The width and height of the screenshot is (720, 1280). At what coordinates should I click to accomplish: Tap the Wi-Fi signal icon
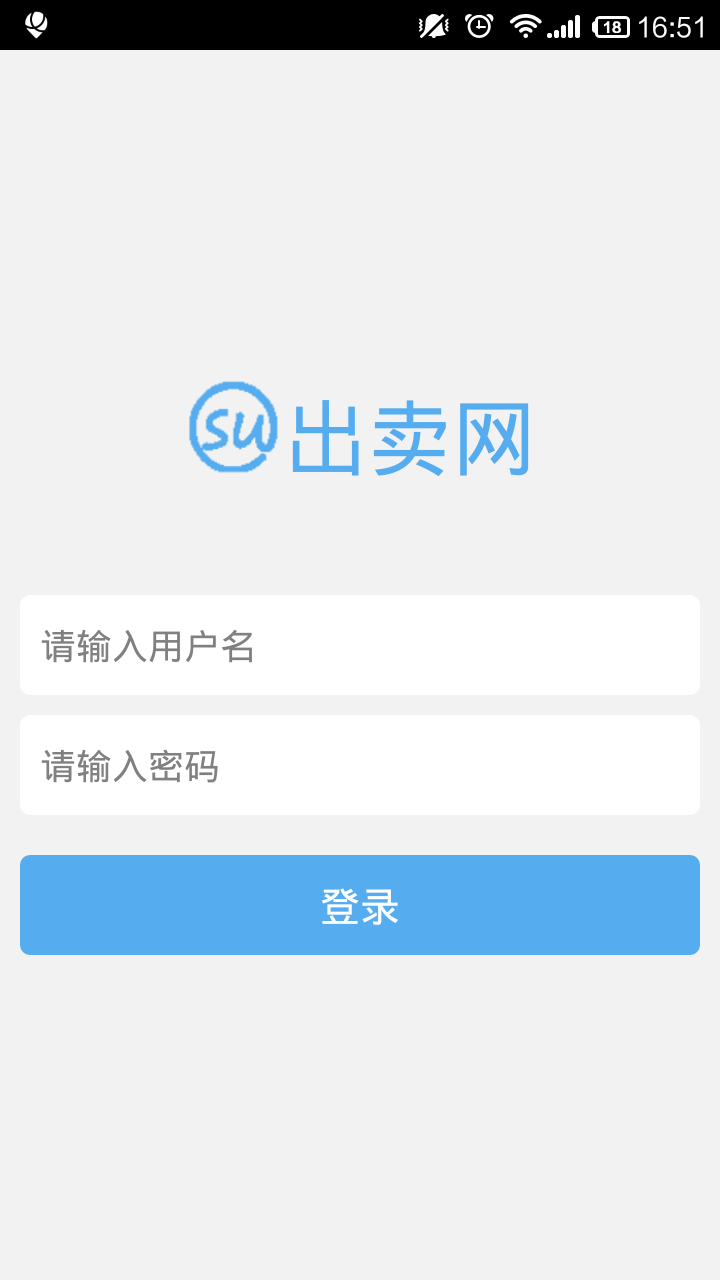tap(527, 25)
